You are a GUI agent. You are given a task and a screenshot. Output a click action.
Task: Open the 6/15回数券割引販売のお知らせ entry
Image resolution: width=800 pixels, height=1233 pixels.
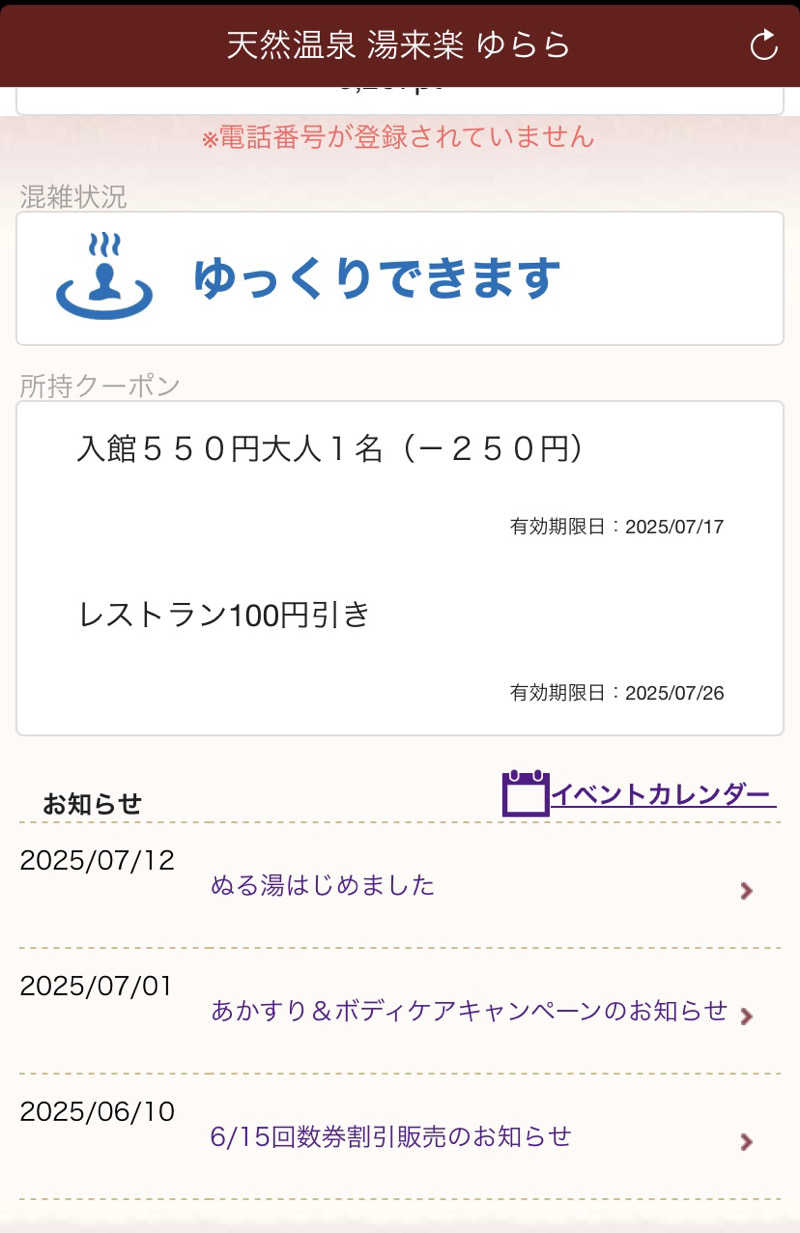click(391, 1137)
